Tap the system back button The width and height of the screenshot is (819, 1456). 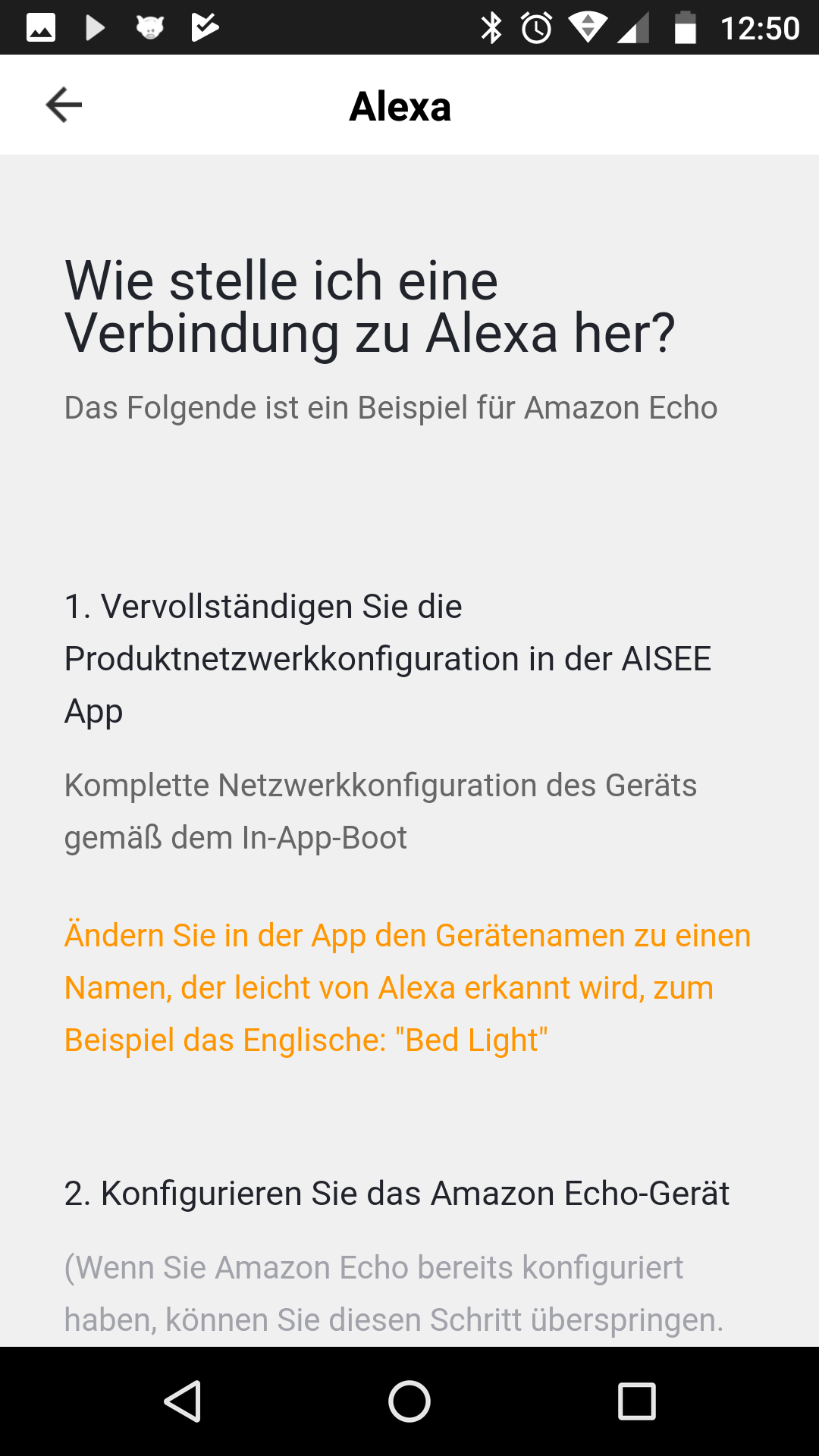pyautogui.click(x=183, y=1401)
